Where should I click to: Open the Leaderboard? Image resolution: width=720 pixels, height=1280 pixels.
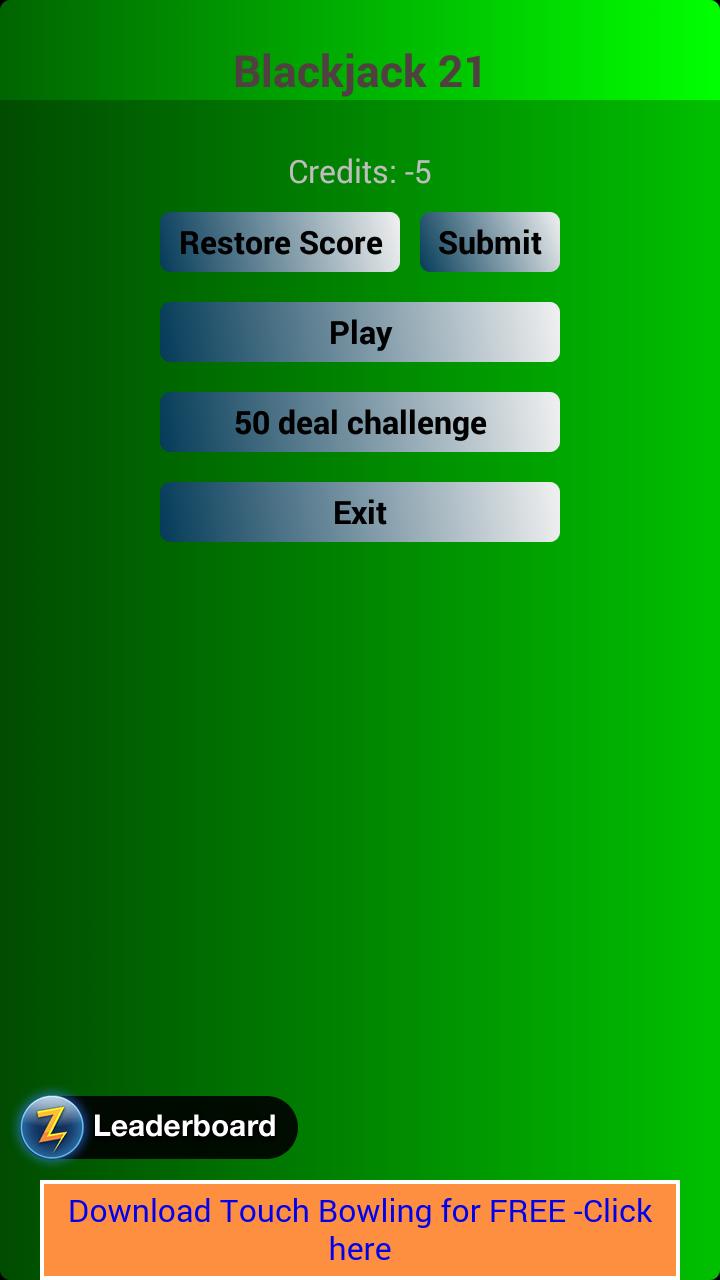coord(158,1127)
